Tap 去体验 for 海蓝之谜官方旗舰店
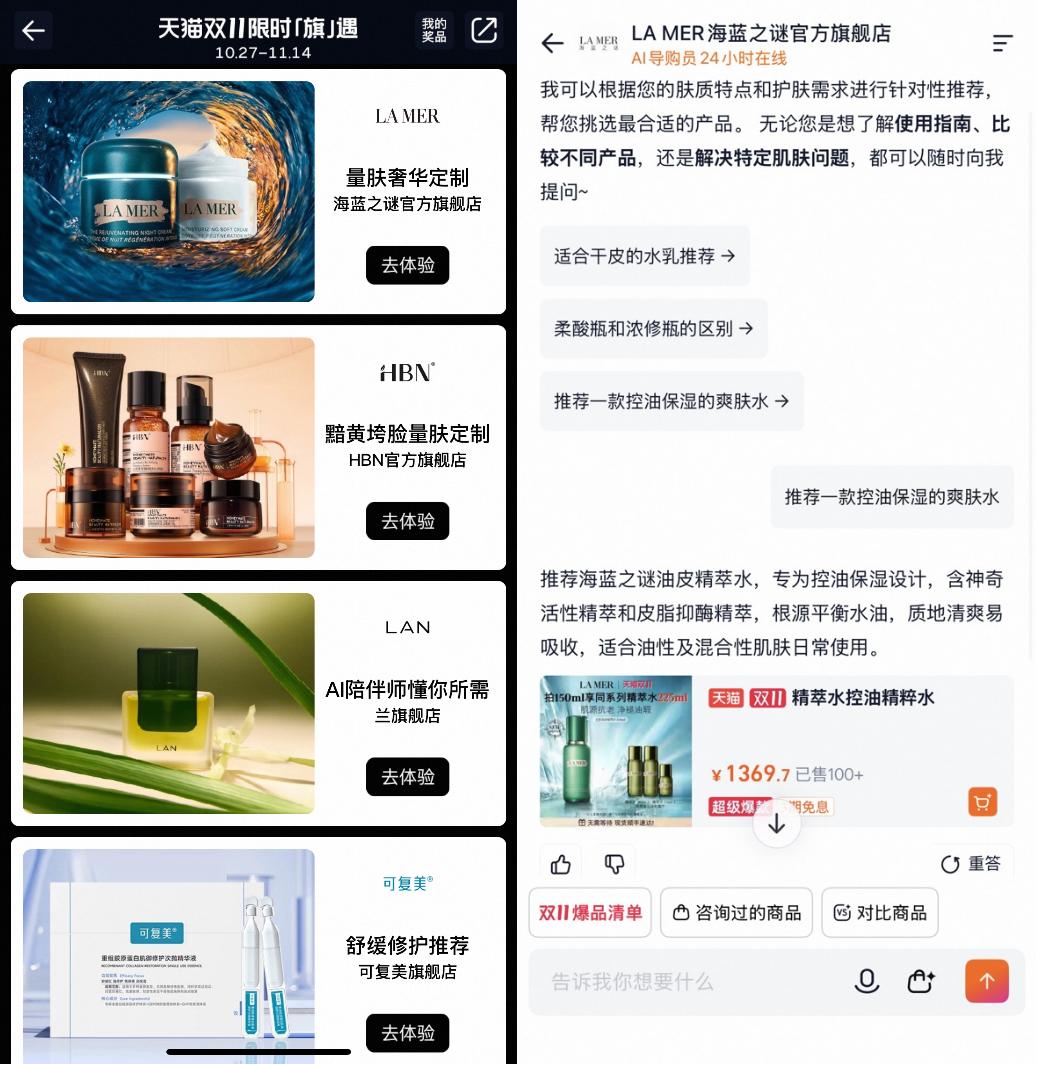This screenshot has height=1065, width=1037. coord(407,265)
